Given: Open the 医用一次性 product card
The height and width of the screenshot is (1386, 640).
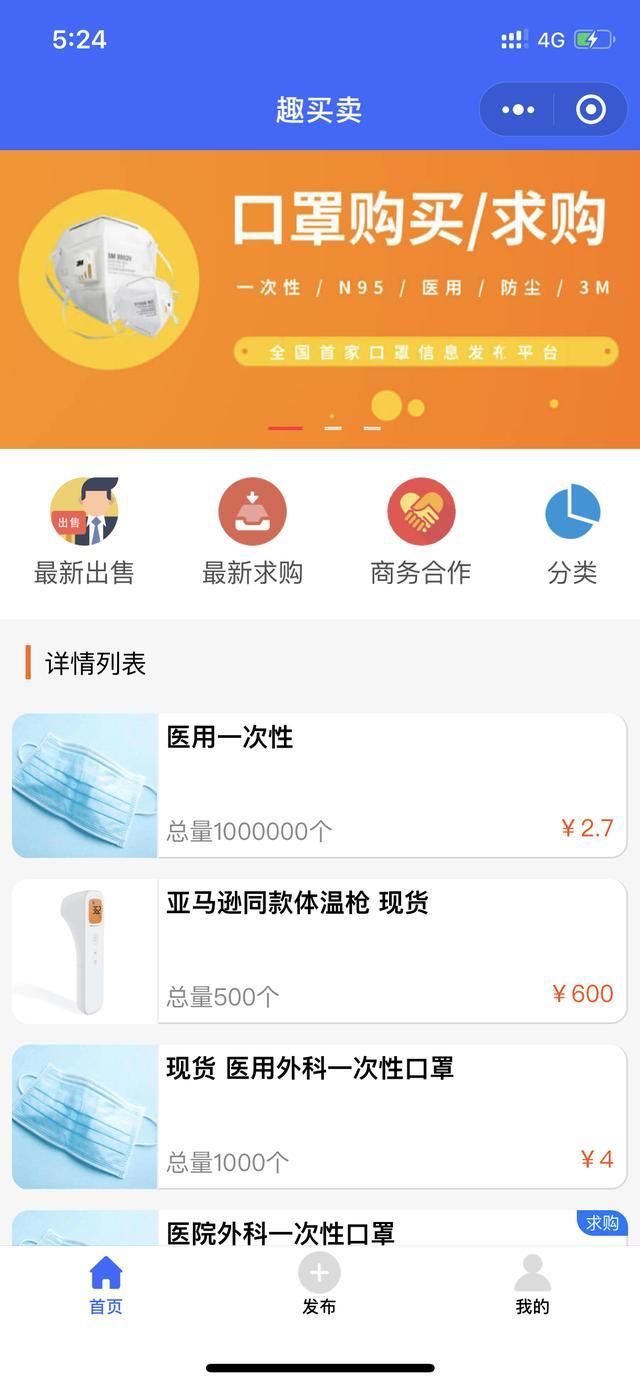Looking at the screenshot, I should tap(320, 785).
